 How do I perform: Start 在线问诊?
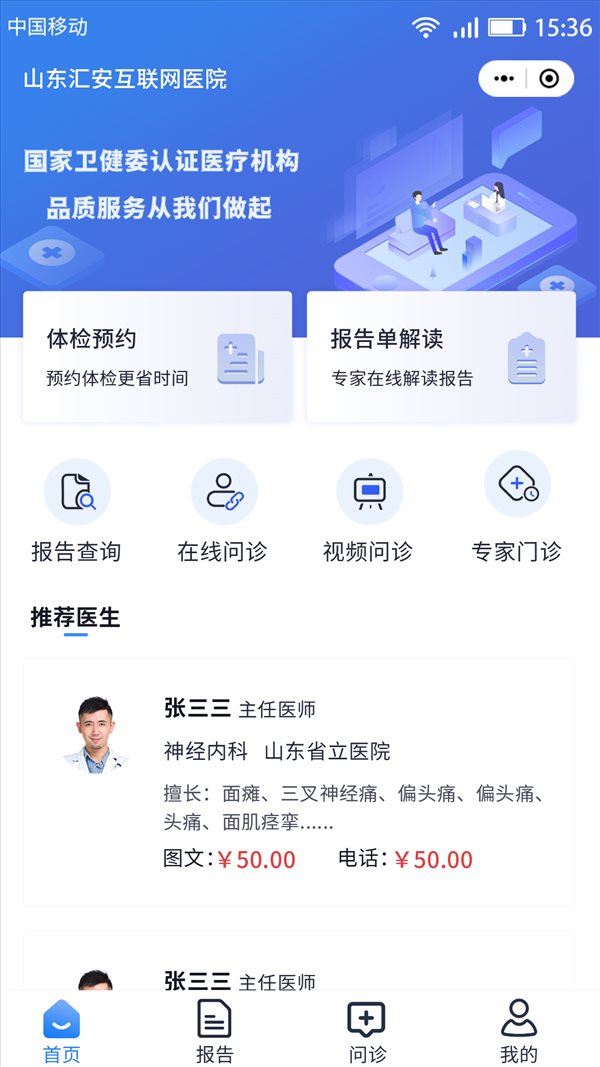point(223,511)
